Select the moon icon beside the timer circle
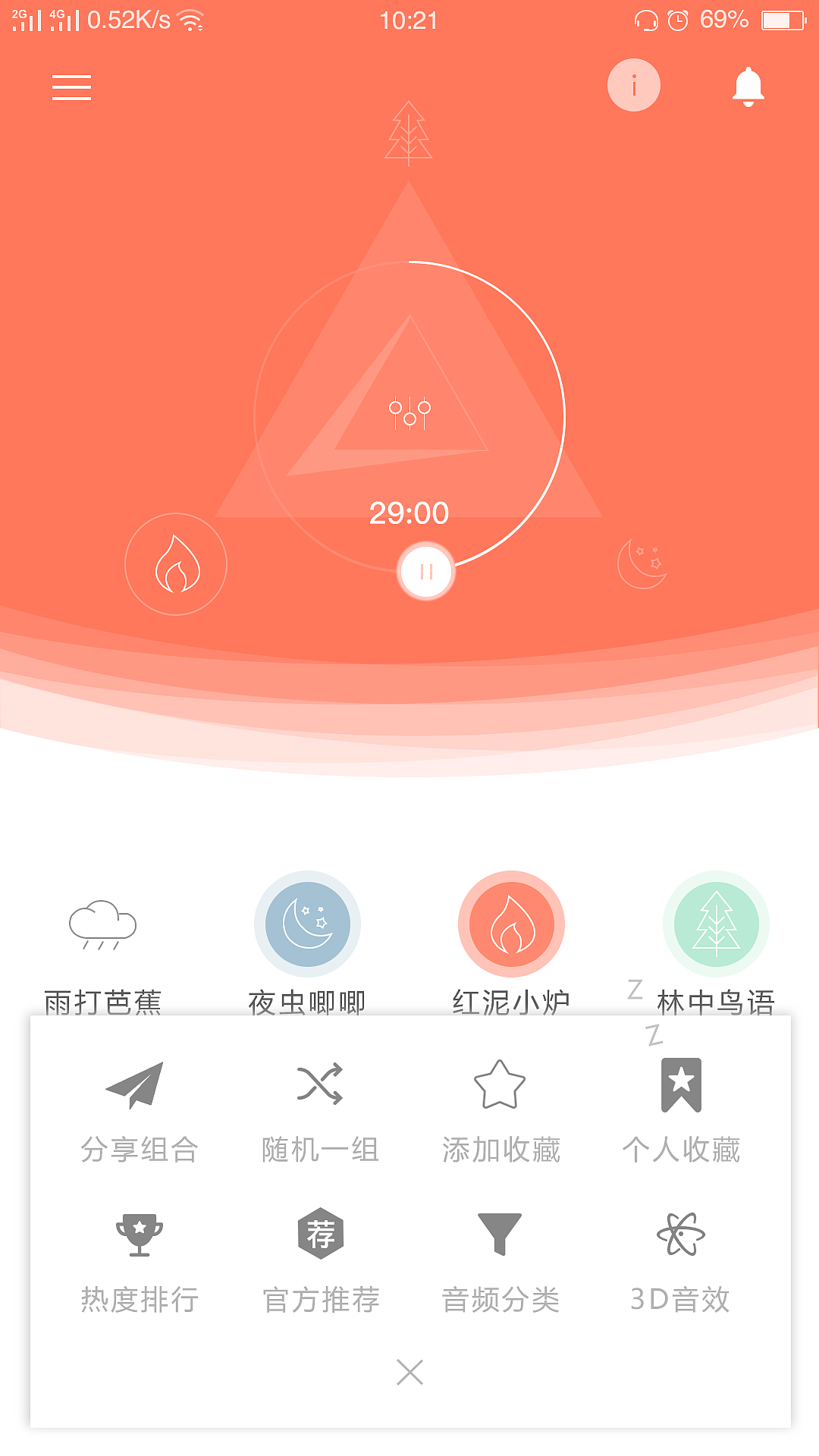 (641, 565)
